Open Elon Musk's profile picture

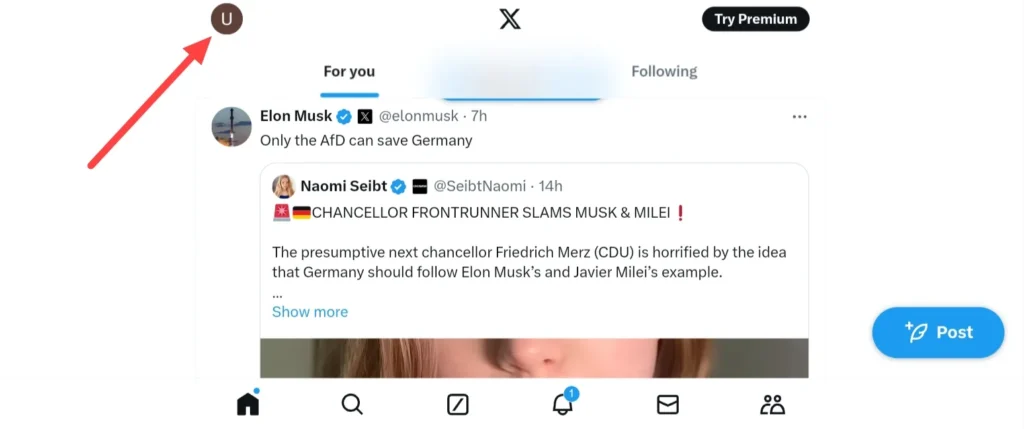[232, 127]
